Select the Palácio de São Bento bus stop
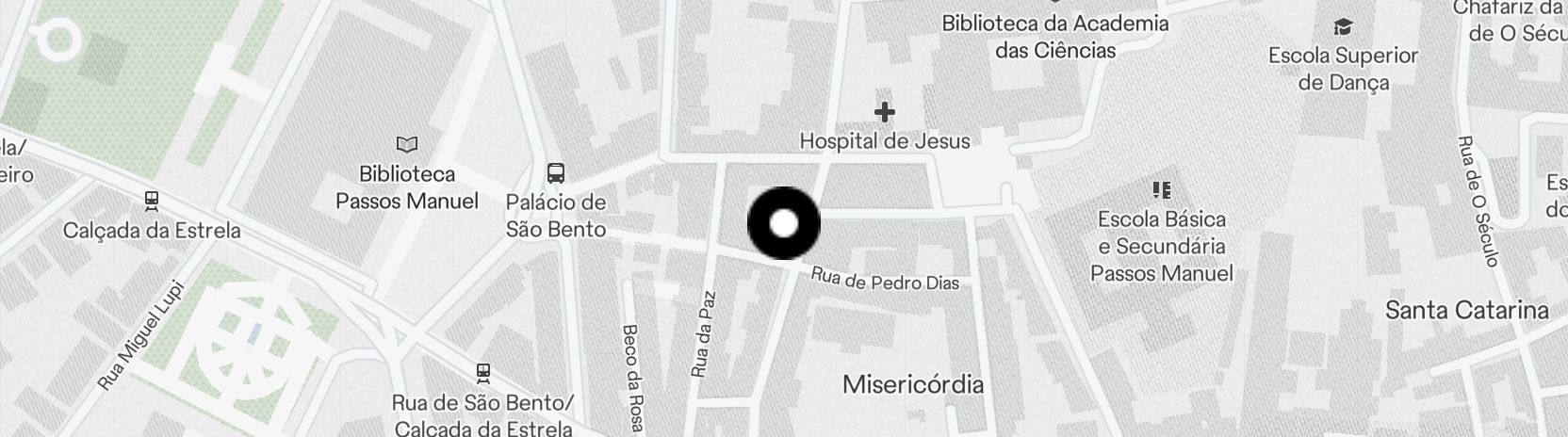This screenshot has width=1568, height=437. [556, 173]
